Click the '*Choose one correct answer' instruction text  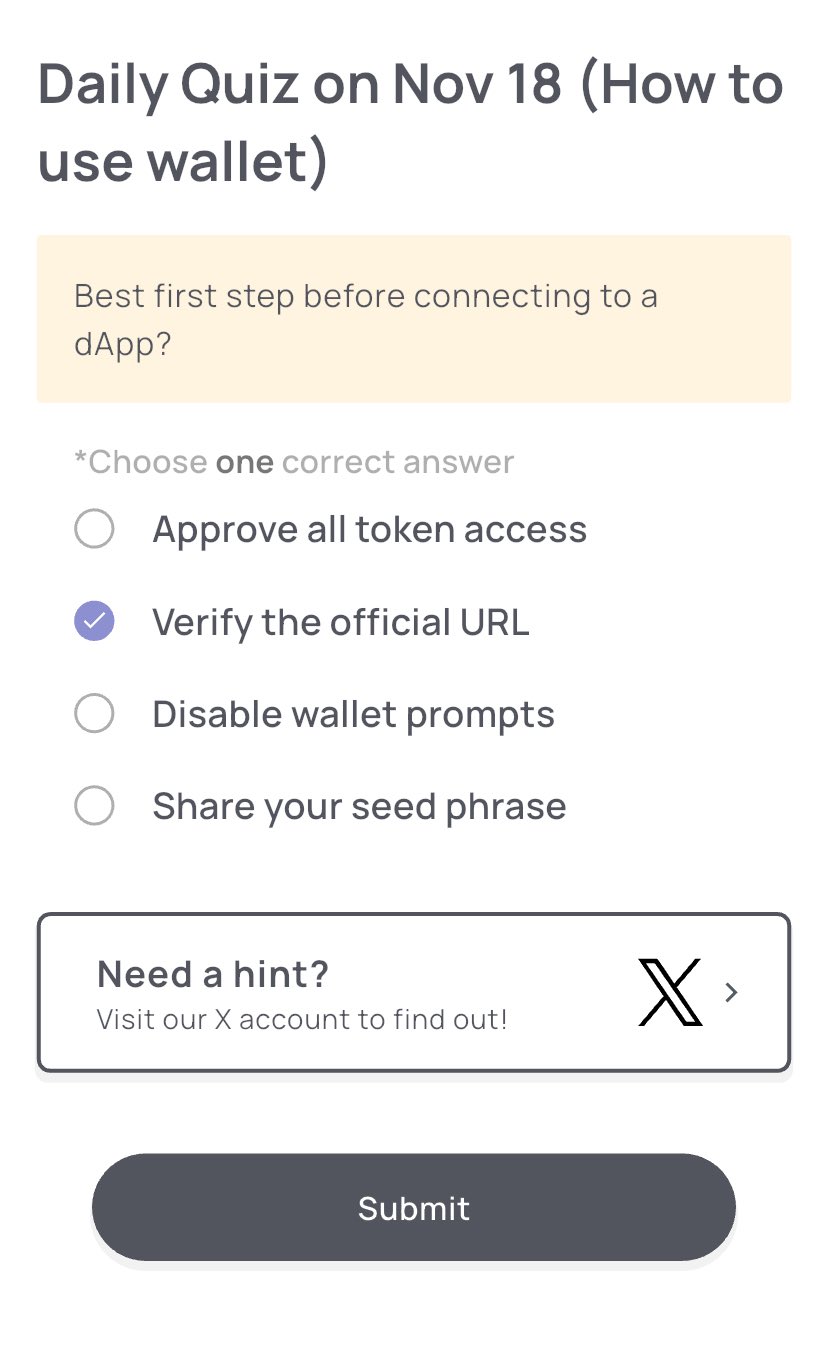click(293, 461)
